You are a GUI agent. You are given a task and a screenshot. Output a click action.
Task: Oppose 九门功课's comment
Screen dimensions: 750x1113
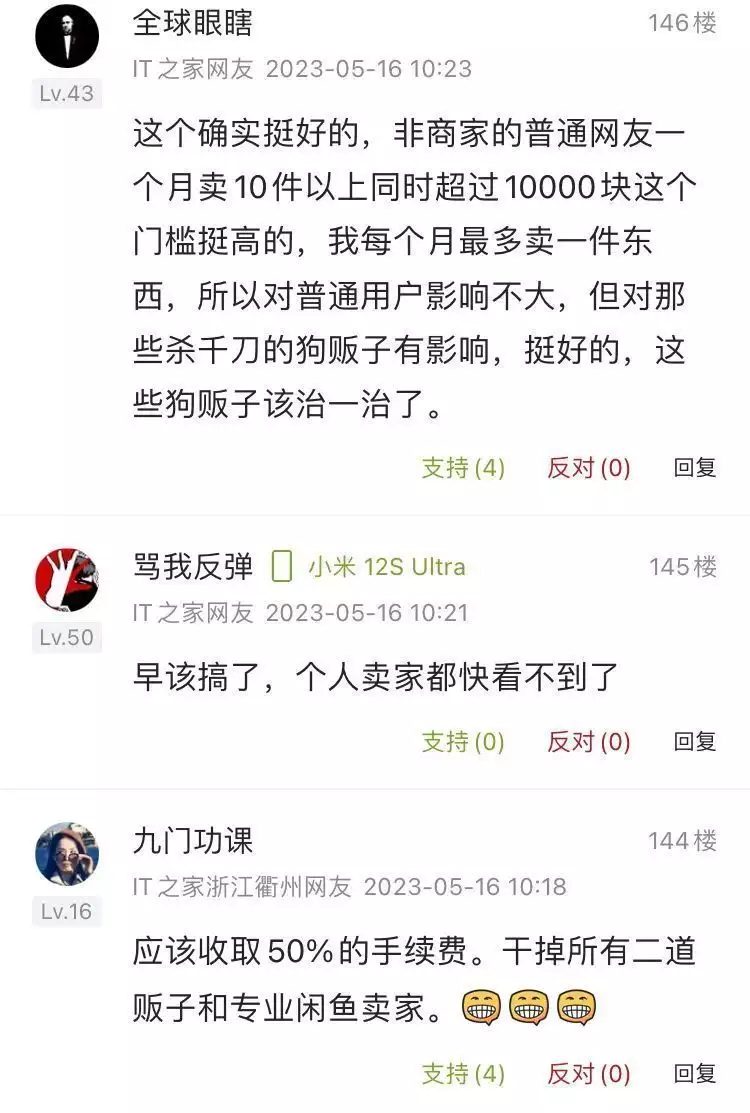click(588, 1074)
